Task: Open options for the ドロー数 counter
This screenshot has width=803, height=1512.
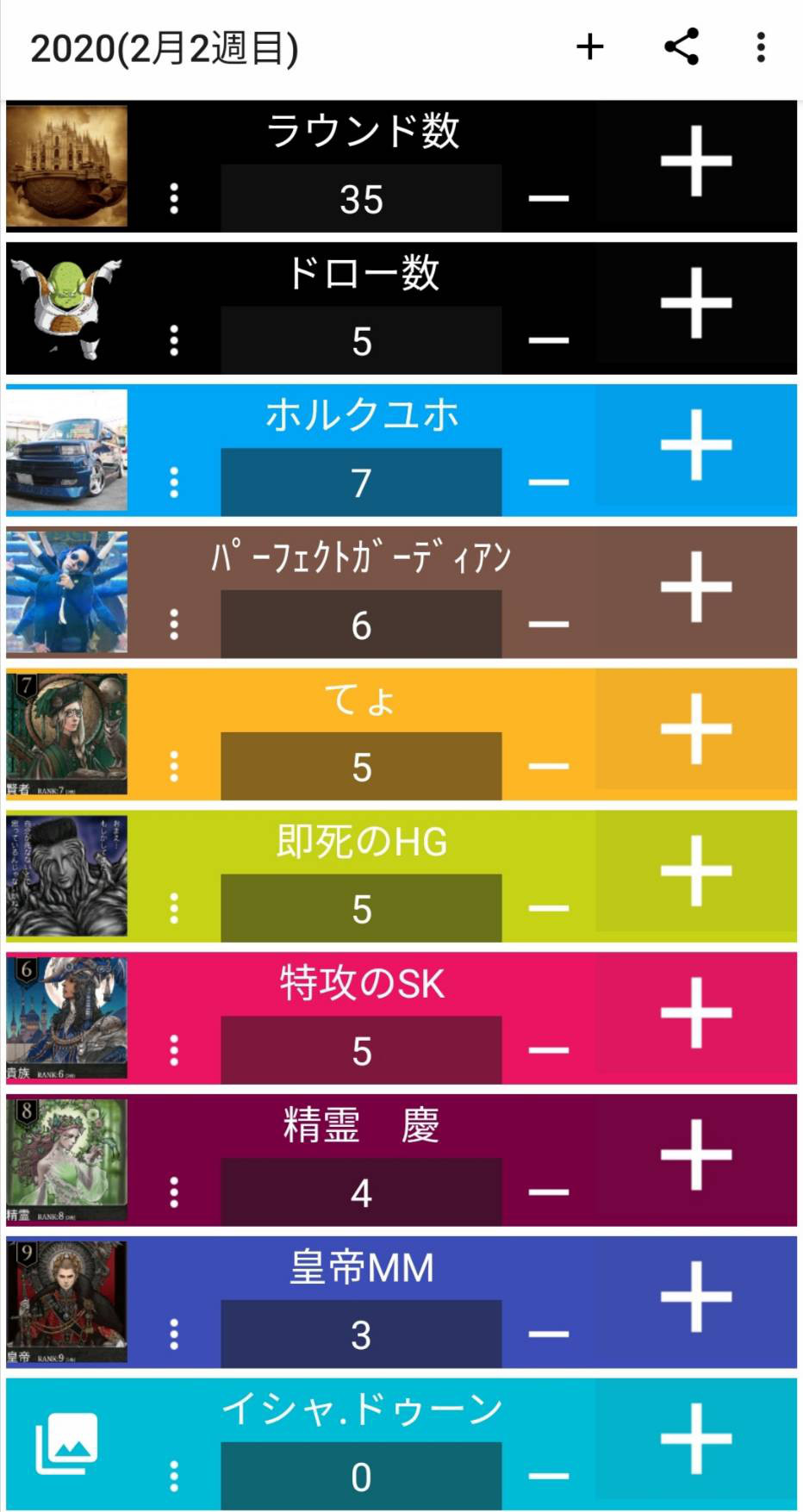Action: (x=174, y=341)
